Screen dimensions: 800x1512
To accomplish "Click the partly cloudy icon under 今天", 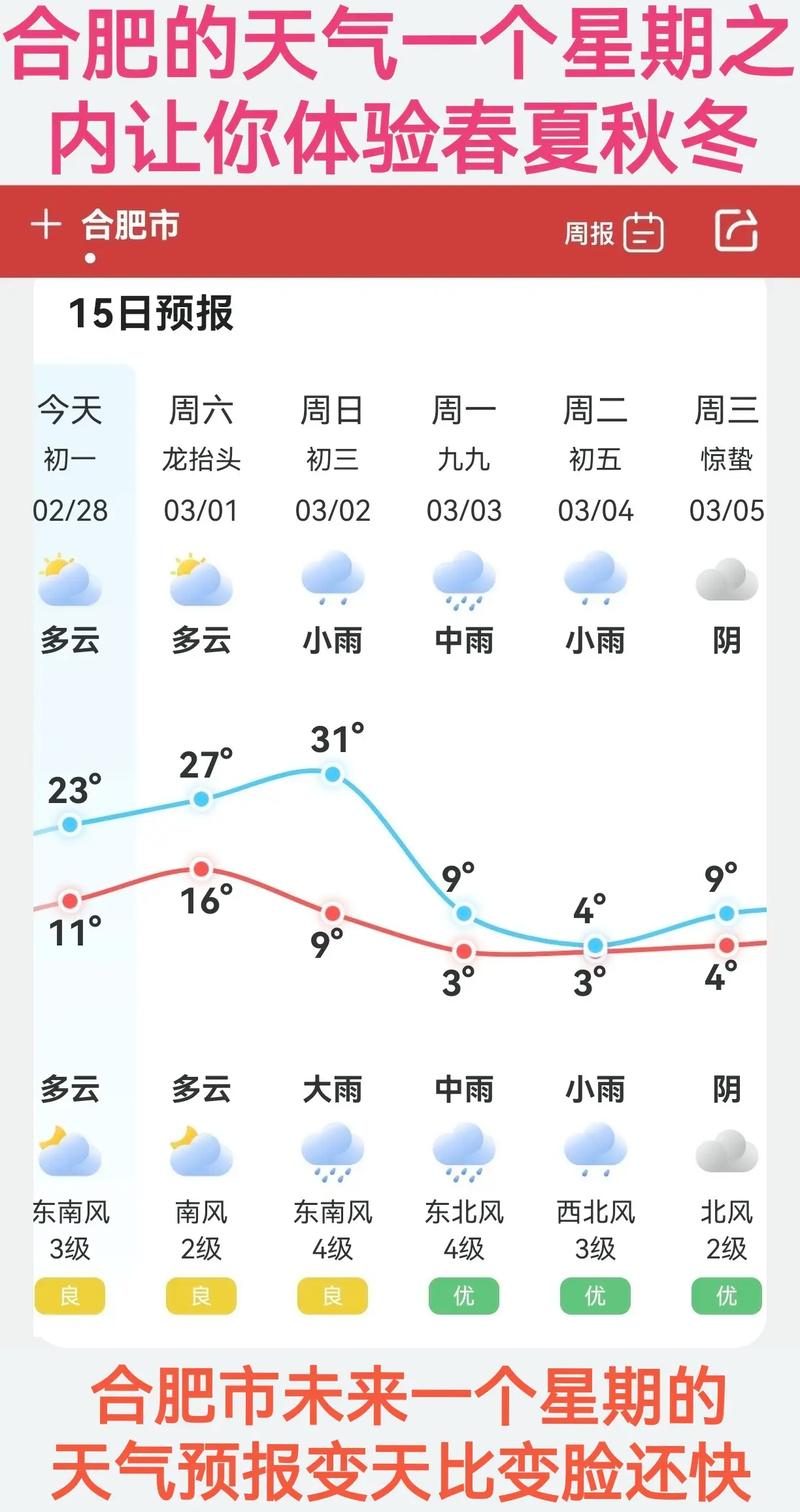I will (69, 581).
